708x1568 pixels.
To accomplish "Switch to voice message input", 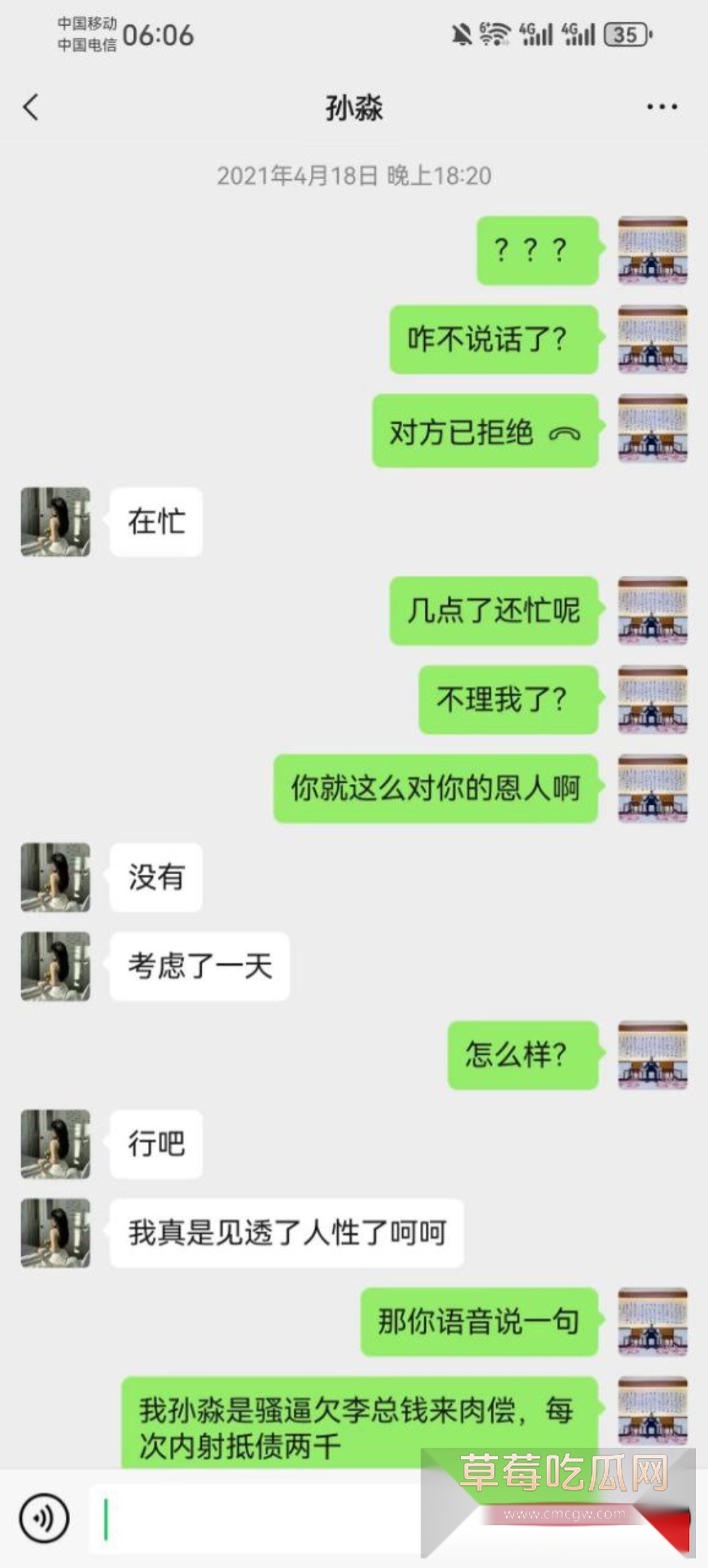I will pyautogui.click(x=44, y=1517).
